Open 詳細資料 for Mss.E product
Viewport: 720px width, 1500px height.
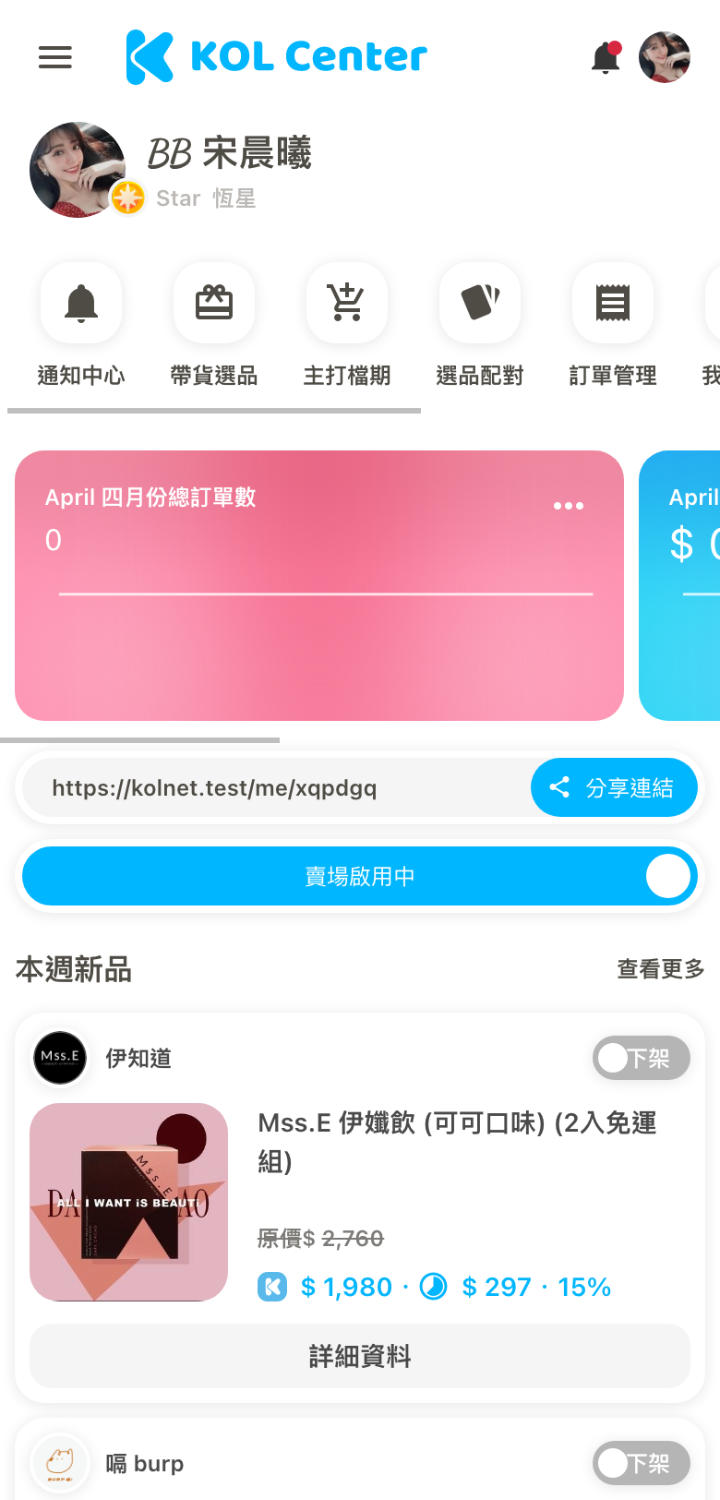coord(360,1356)
